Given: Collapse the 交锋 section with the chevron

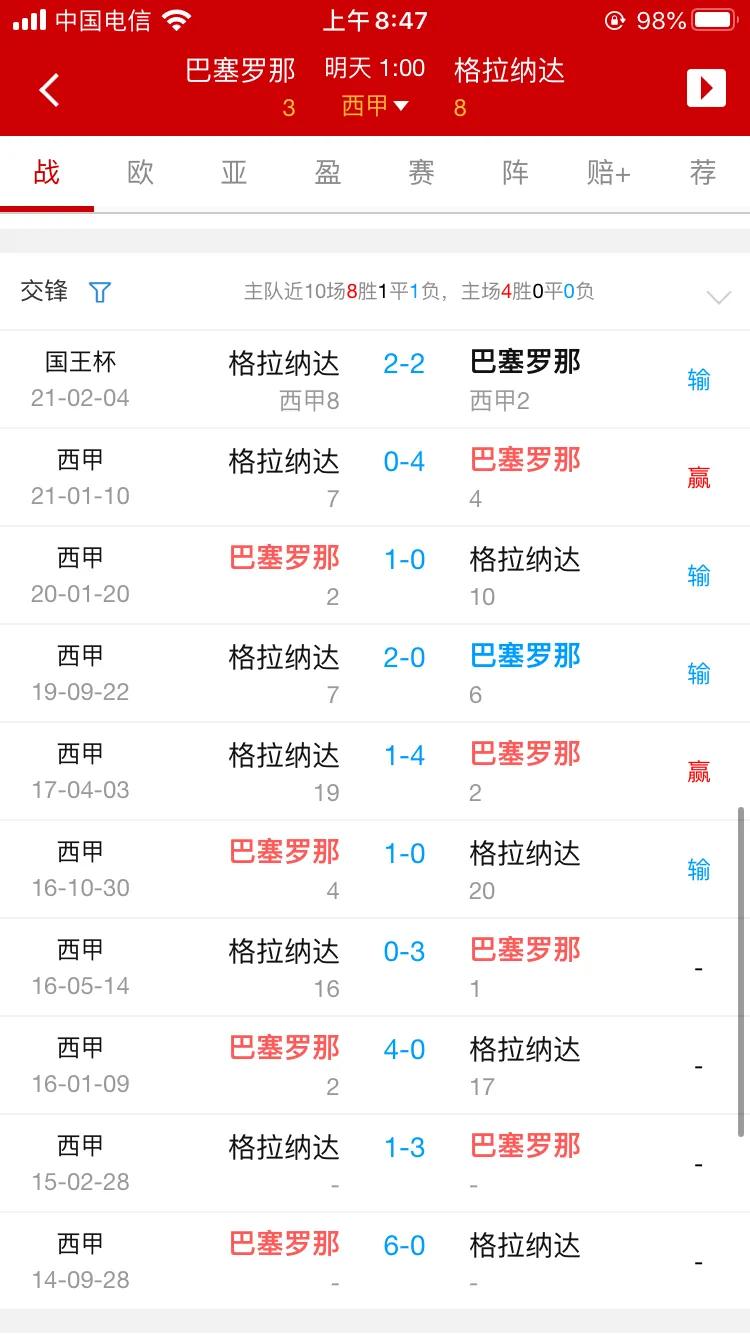Looking at the screenshot, I should tap(718, 297).
